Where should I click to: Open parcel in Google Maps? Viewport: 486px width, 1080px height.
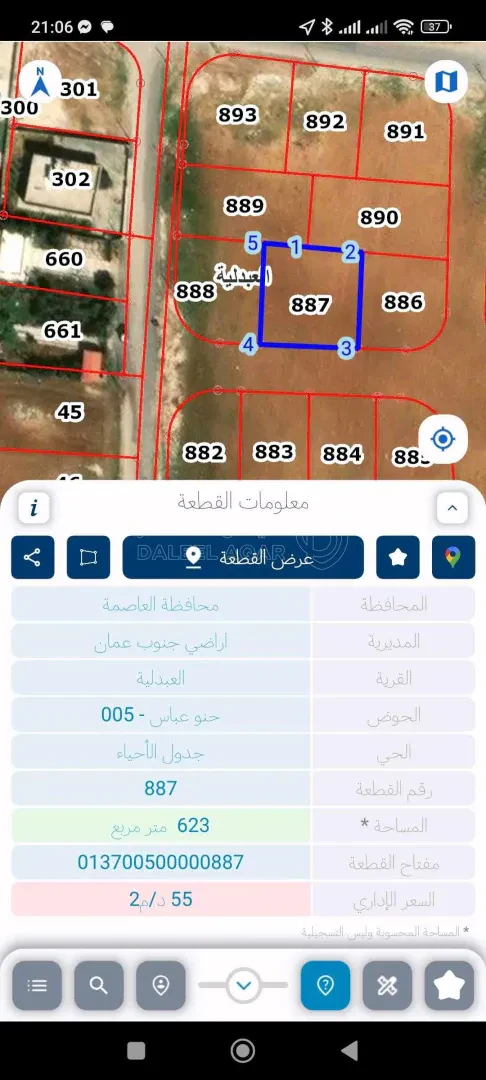click(x=454, y=557)
